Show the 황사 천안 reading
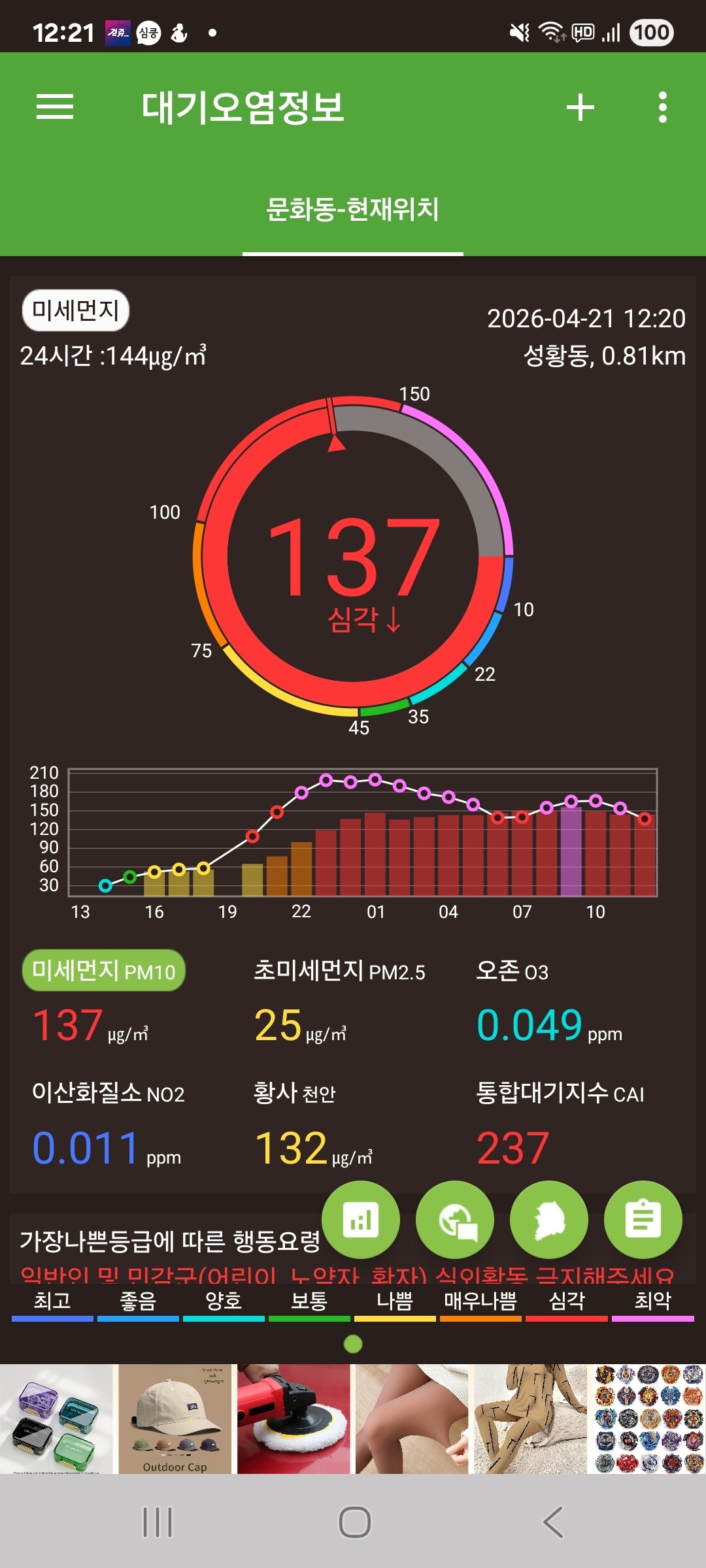 (x=313, y=1124)
